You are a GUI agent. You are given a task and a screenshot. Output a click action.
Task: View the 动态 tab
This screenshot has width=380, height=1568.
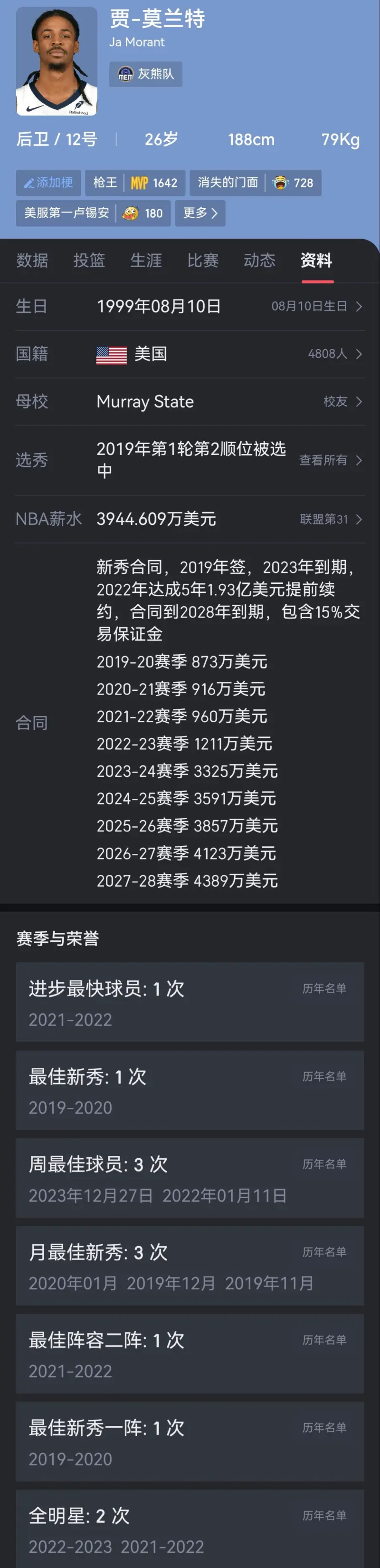(260, 261)
